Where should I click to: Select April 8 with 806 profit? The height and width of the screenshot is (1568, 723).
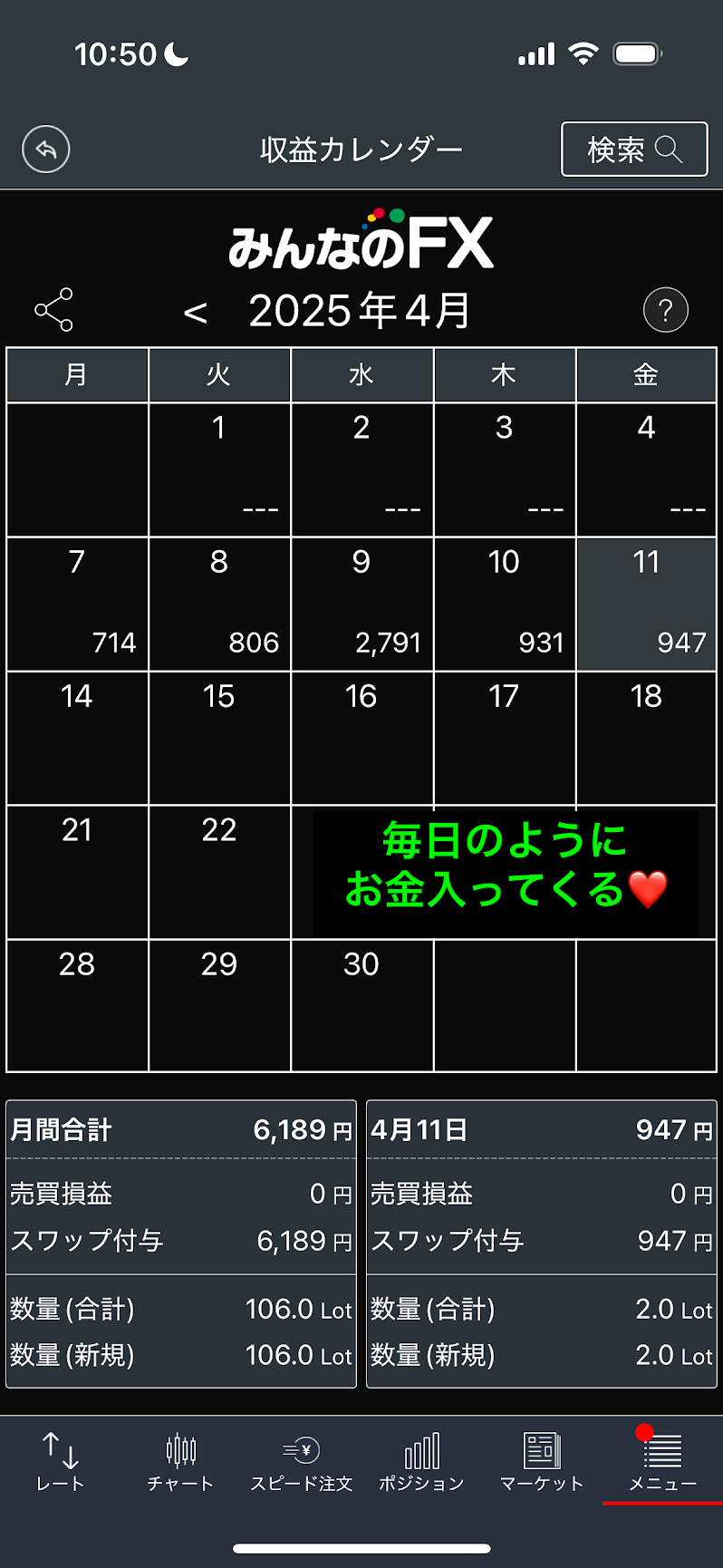tap(219, 604)
